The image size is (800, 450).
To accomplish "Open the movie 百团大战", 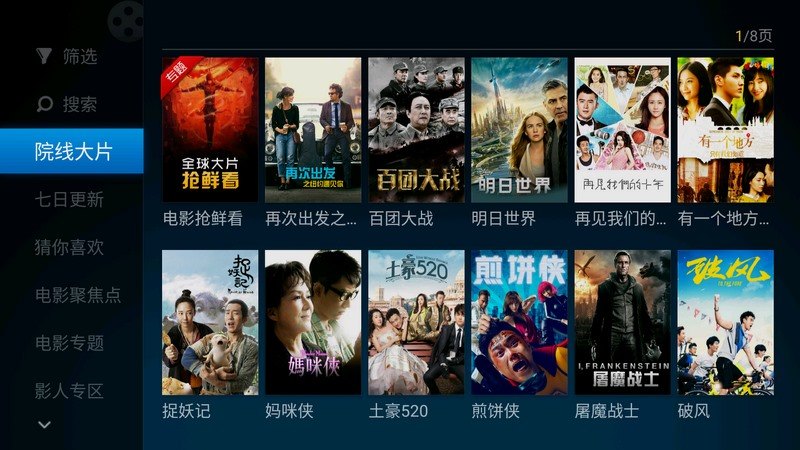I will click(x=416, y=130).
